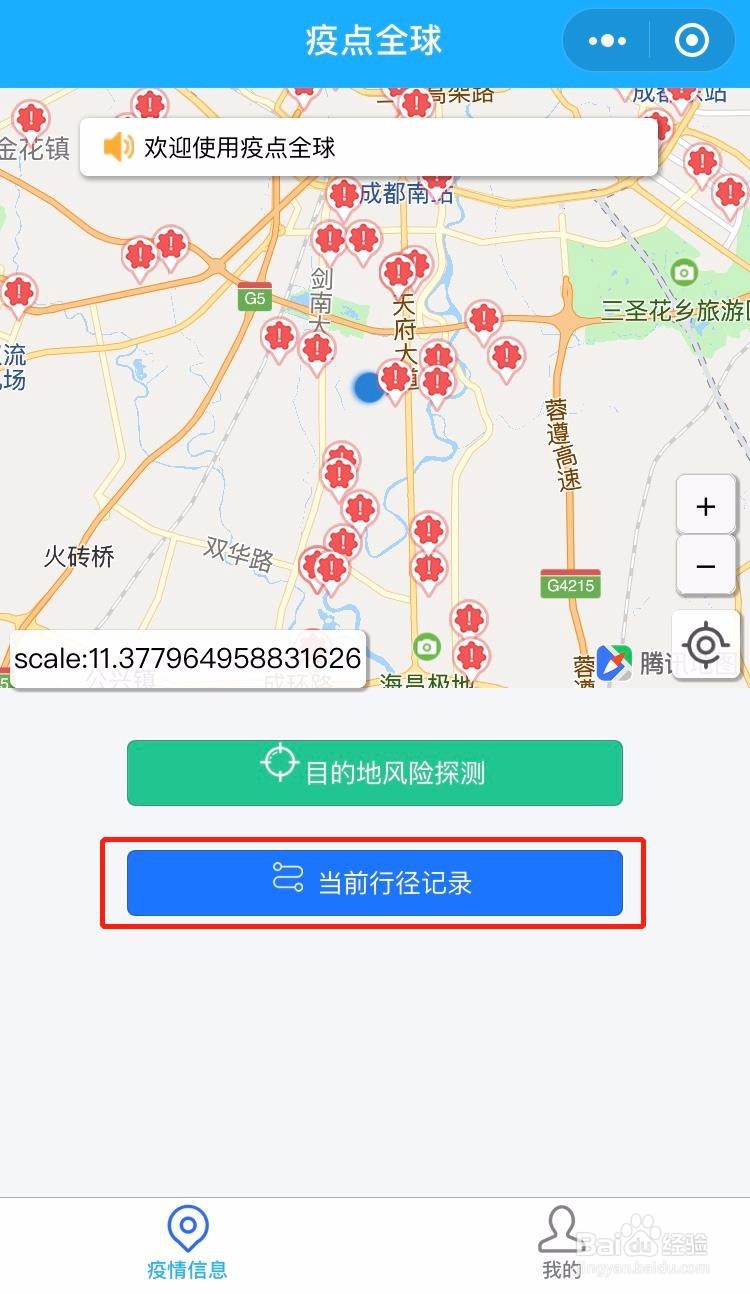This screenshot has width=750, height=1294.
Task: Zoom in using the plus control
Action: click(x=706, y=505)
